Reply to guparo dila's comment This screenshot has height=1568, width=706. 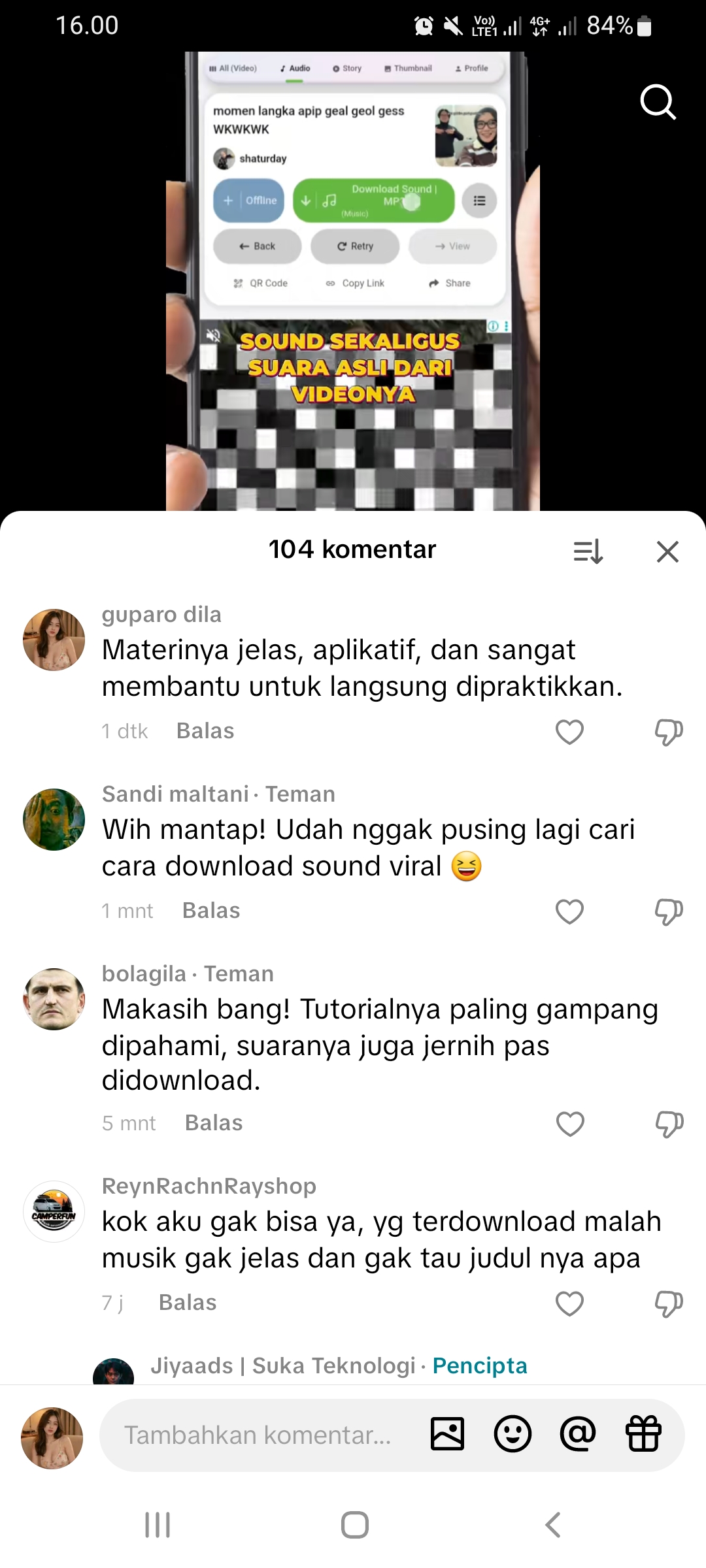pyautogui.click(x=205, y=731)
